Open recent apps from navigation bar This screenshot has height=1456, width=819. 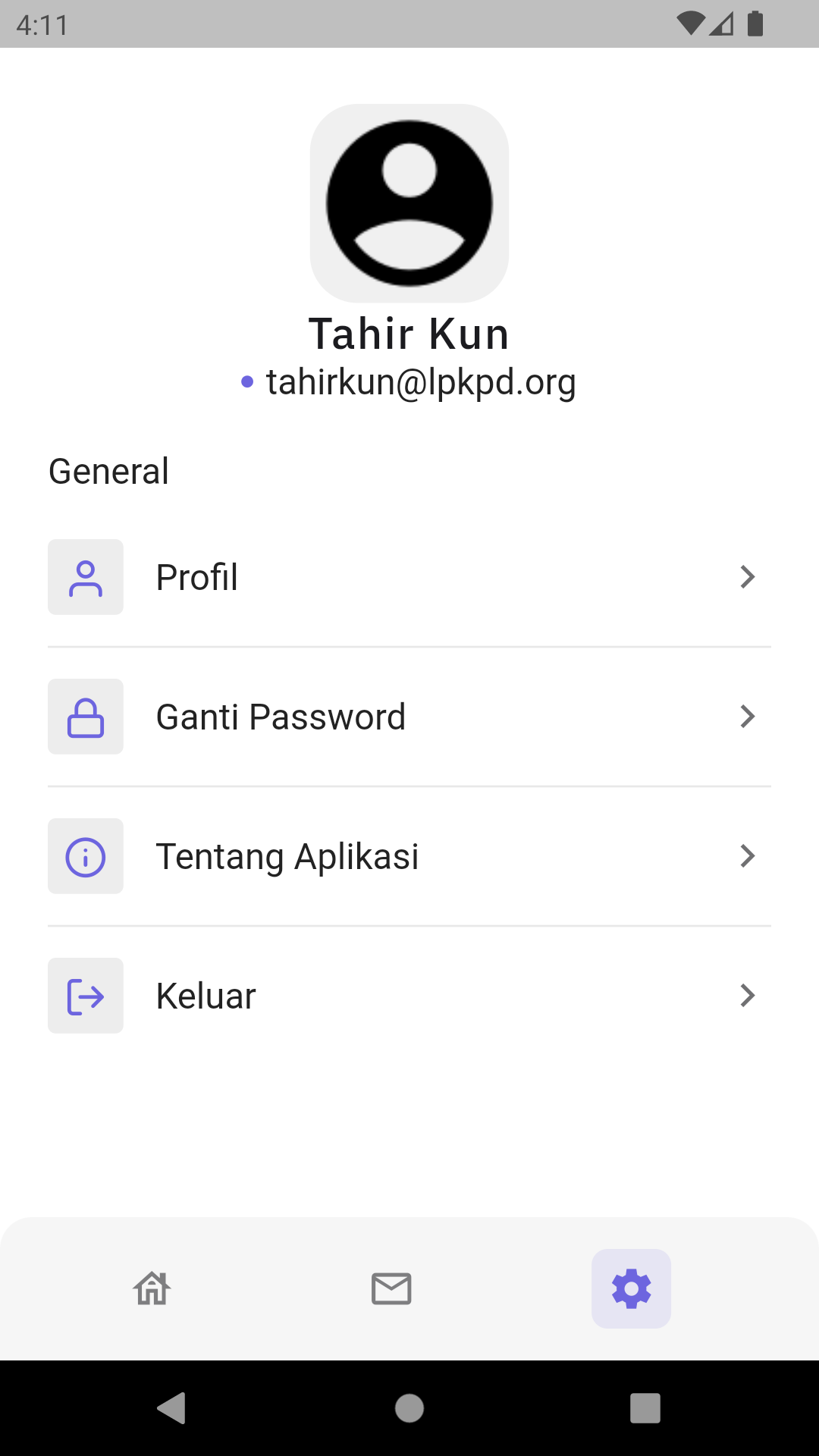click(x=645, y=1408)
